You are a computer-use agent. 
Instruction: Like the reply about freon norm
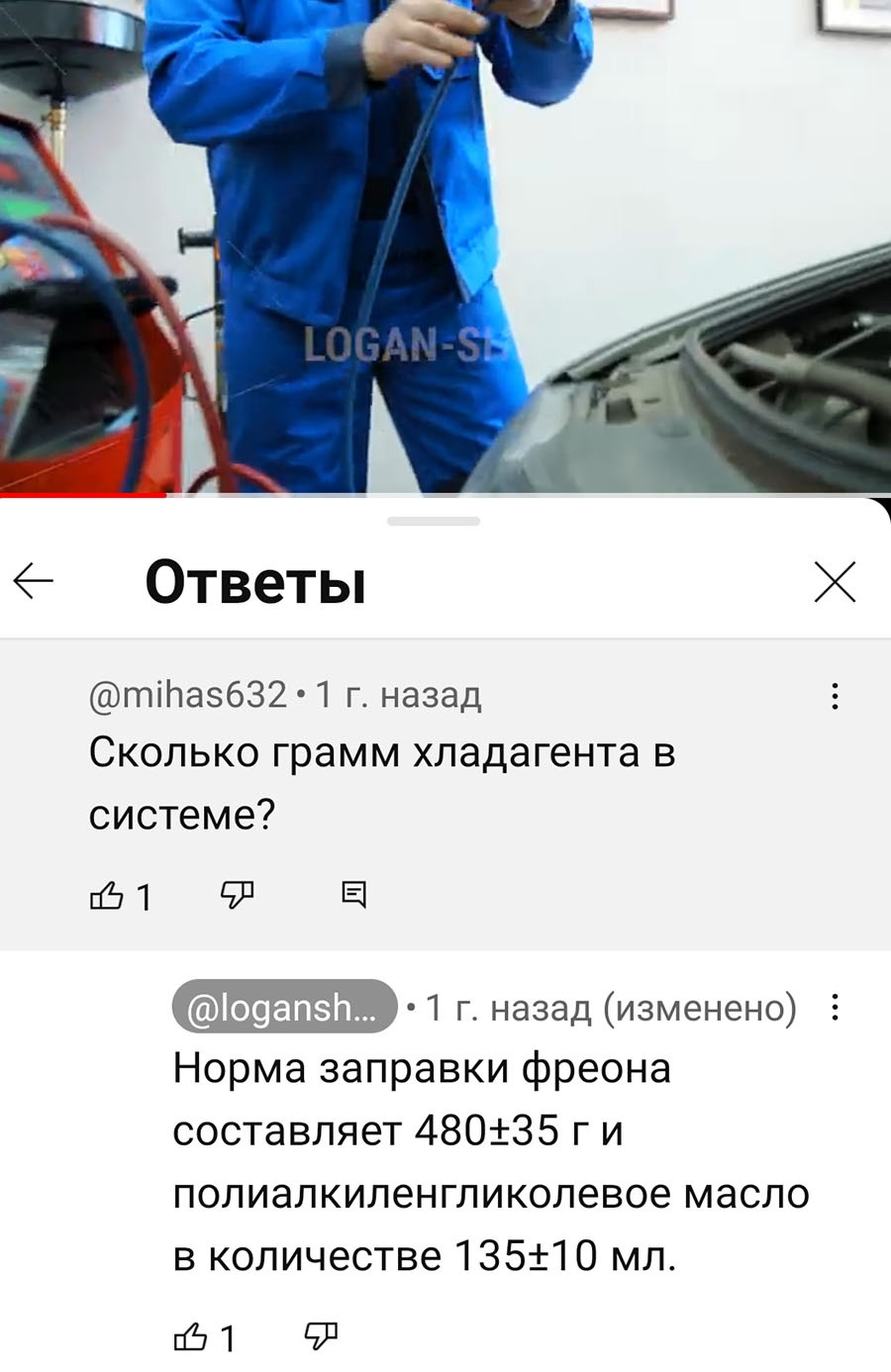pyautogui.click(x=191, y=1337)
